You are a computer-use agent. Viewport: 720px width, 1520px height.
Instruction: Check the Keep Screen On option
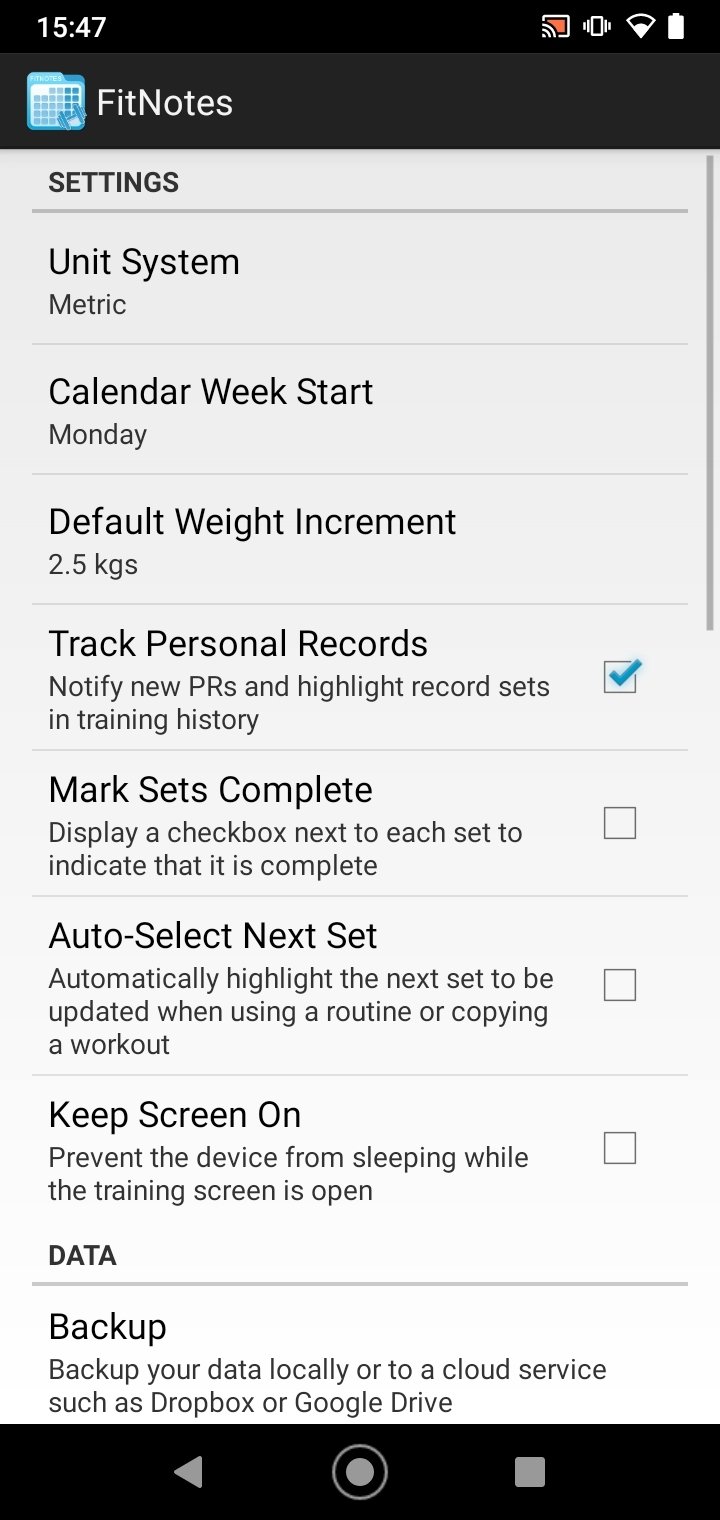coord(620,1148)
